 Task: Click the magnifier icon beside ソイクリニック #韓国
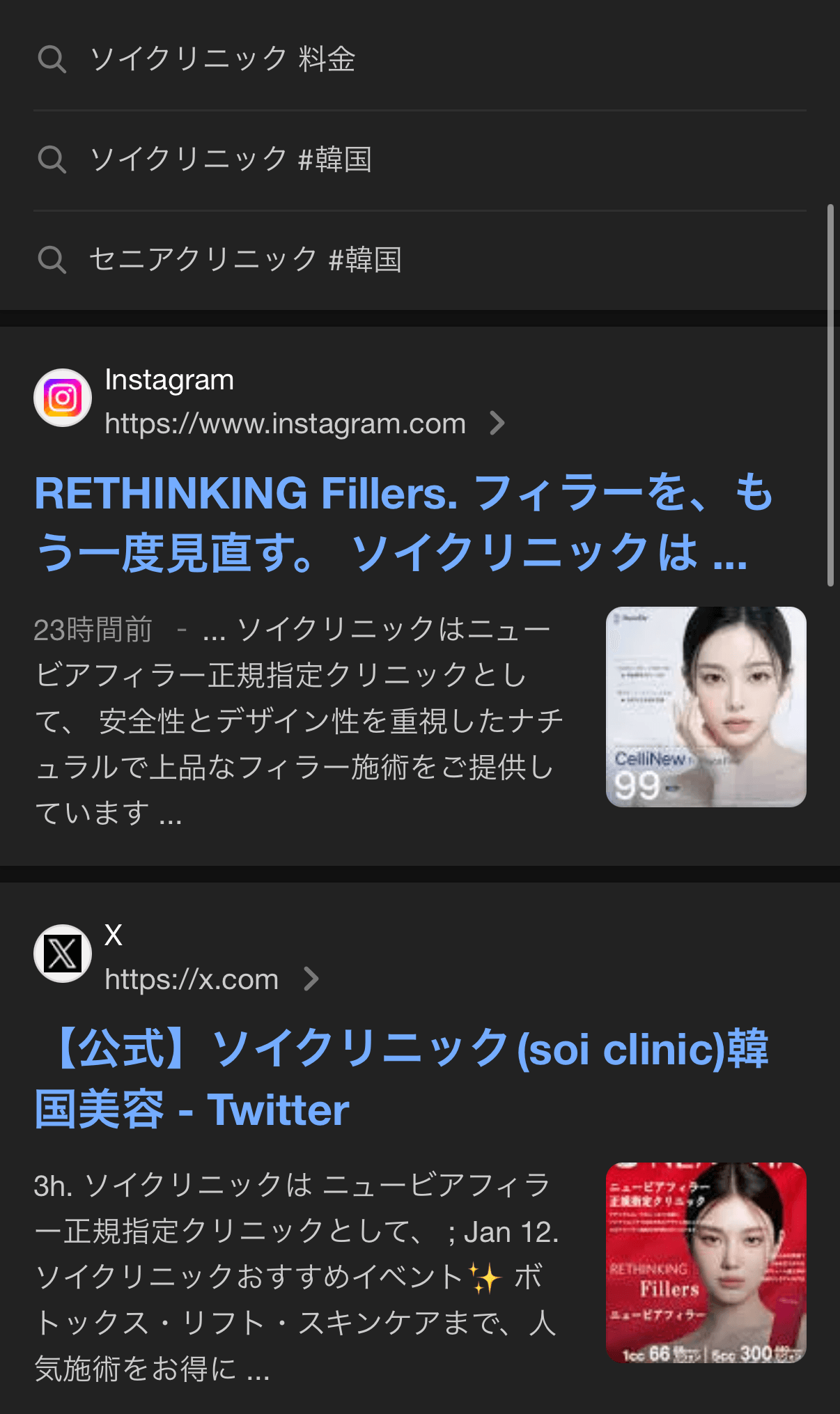(52, 160)
